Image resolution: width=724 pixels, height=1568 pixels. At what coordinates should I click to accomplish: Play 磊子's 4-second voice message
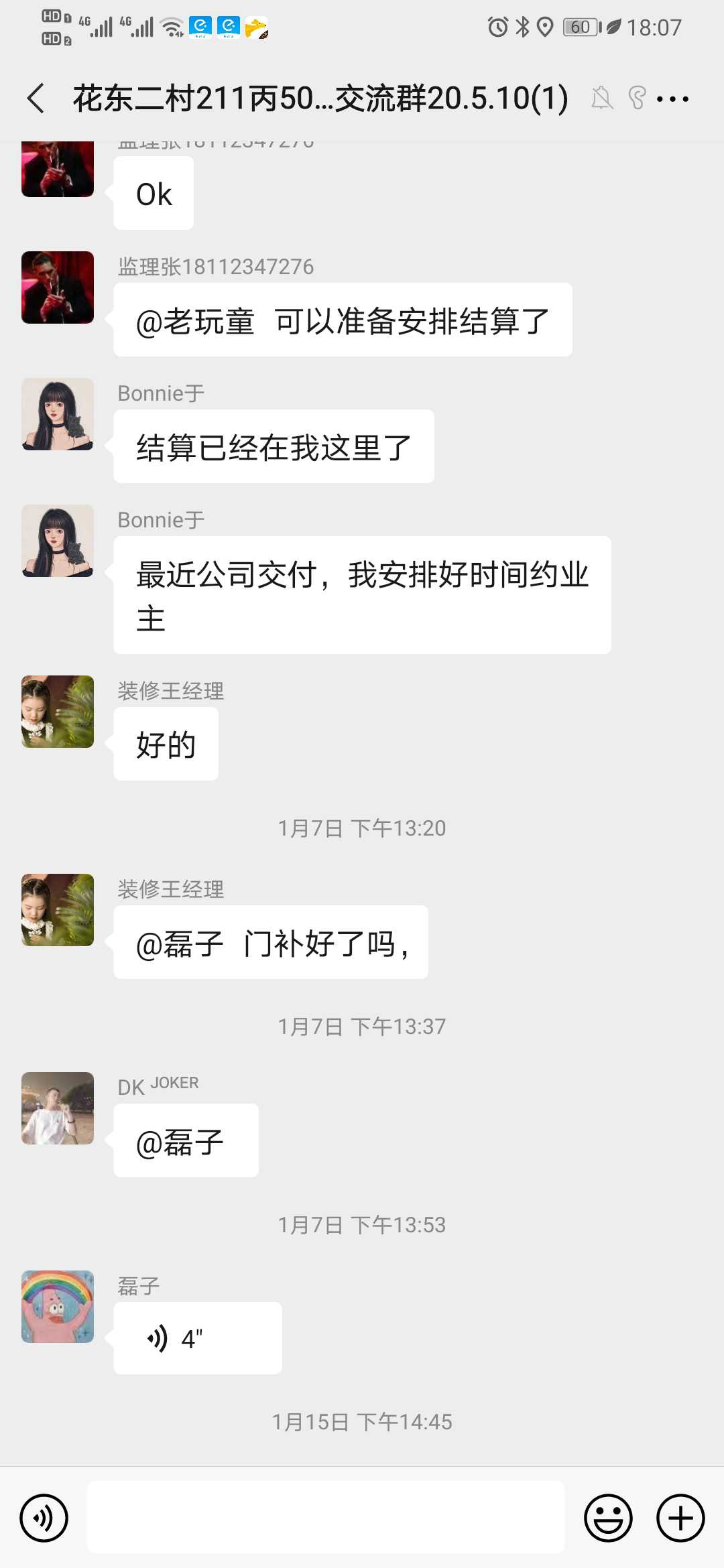(x=197, y=1338)
